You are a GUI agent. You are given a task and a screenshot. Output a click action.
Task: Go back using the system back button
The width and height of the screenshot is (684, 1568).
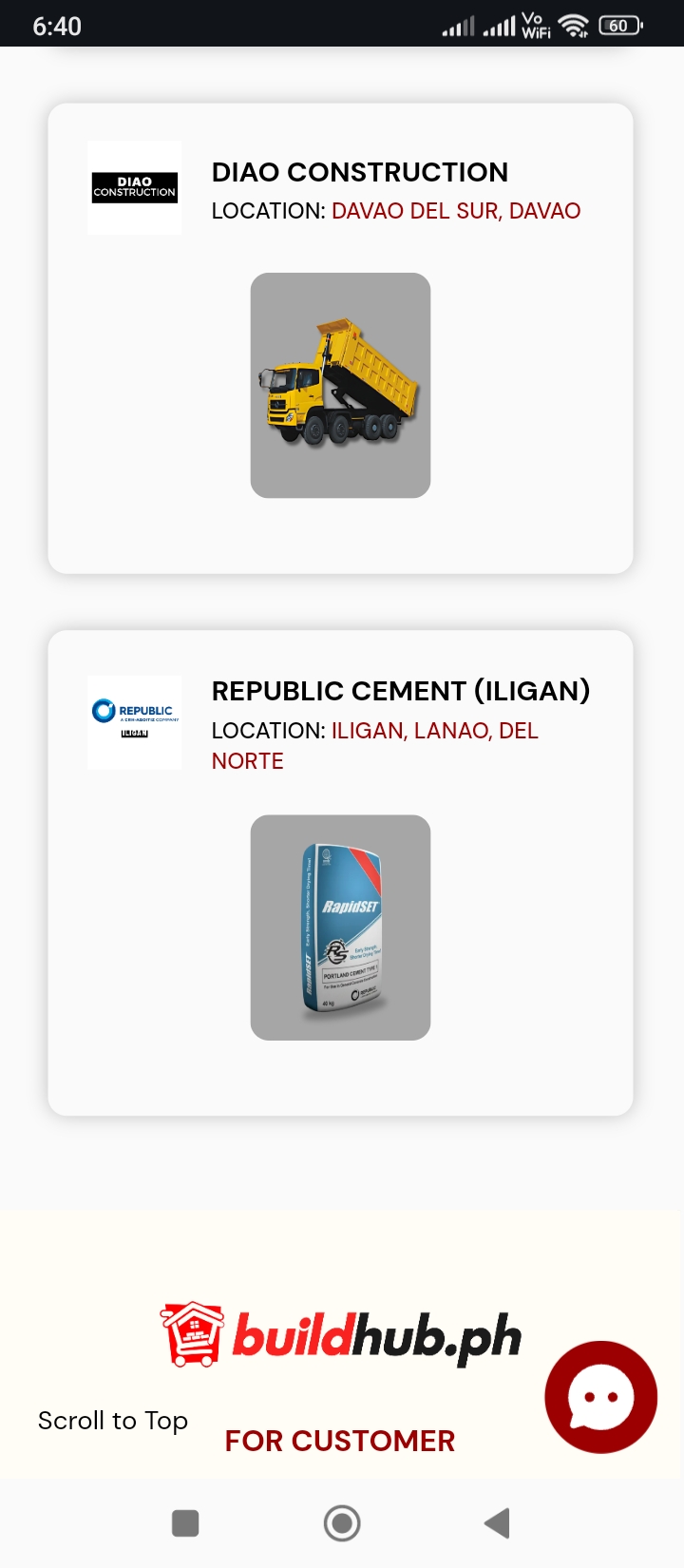click(497, 1523)
